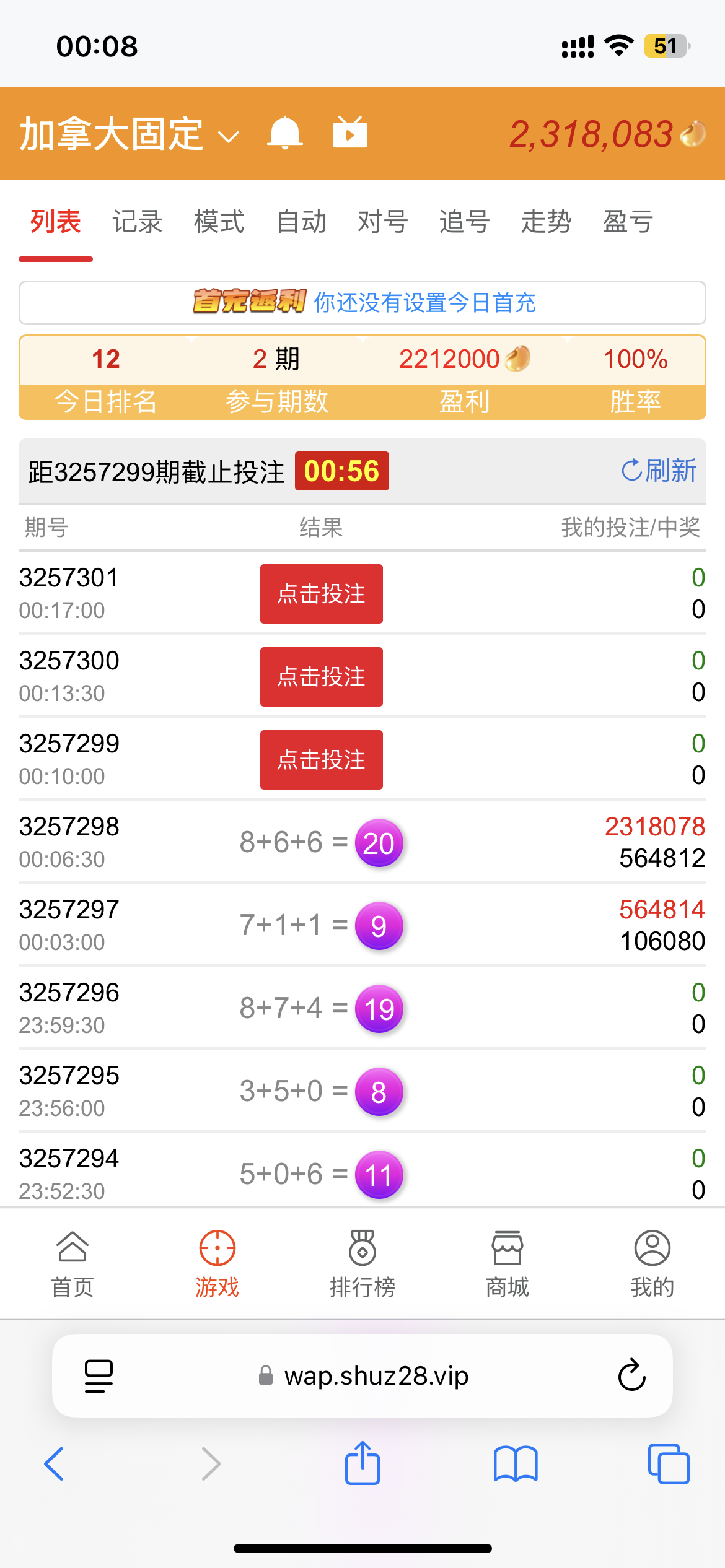Open the Safari tabs overview icon
Viewport: 725px width, 1568px height.
click(x=669, y=1463)
